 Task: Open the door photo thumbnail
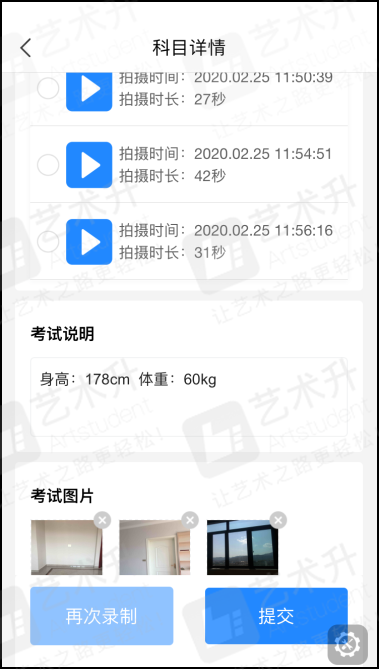(155, 547)
